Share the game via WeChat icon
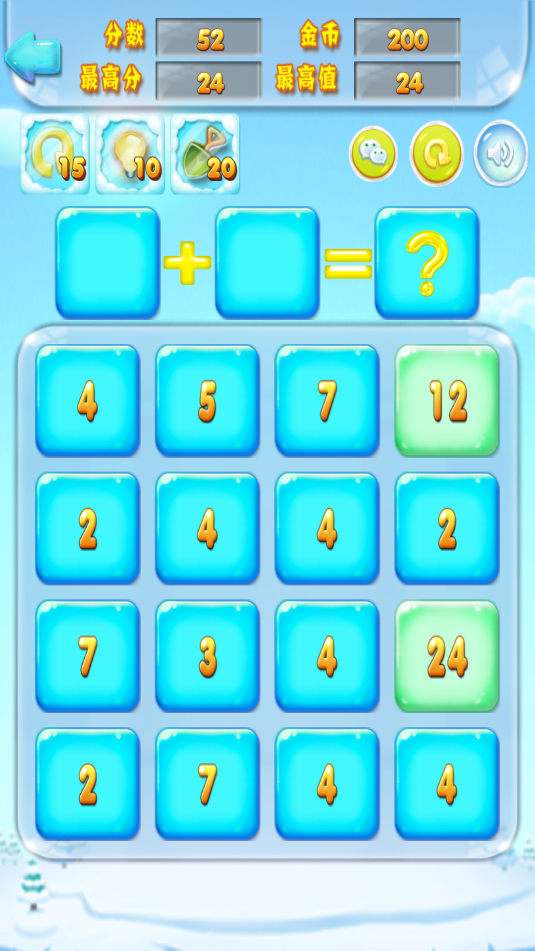 click(x=373, y=154)
